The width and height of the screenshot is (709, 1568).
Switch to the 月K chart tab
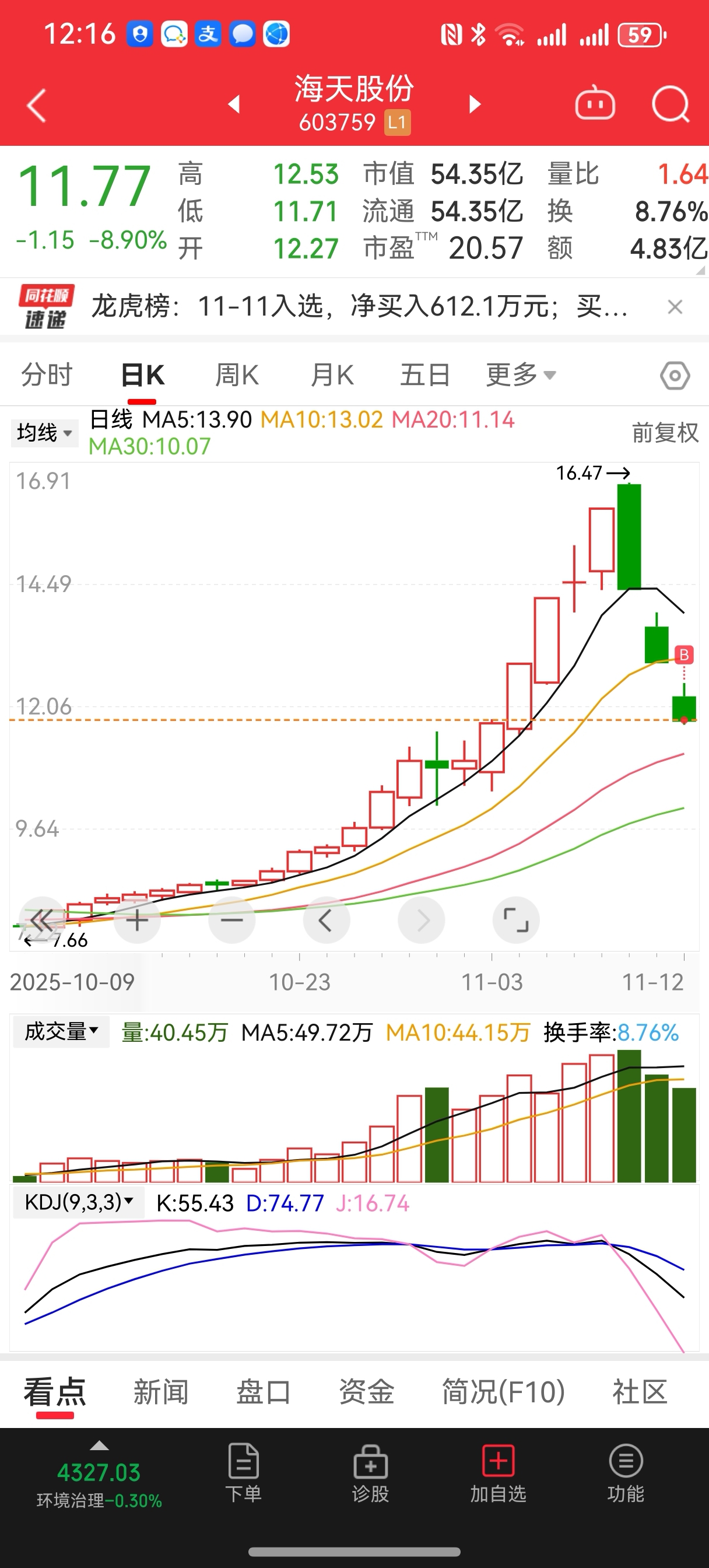coord(332,375)
